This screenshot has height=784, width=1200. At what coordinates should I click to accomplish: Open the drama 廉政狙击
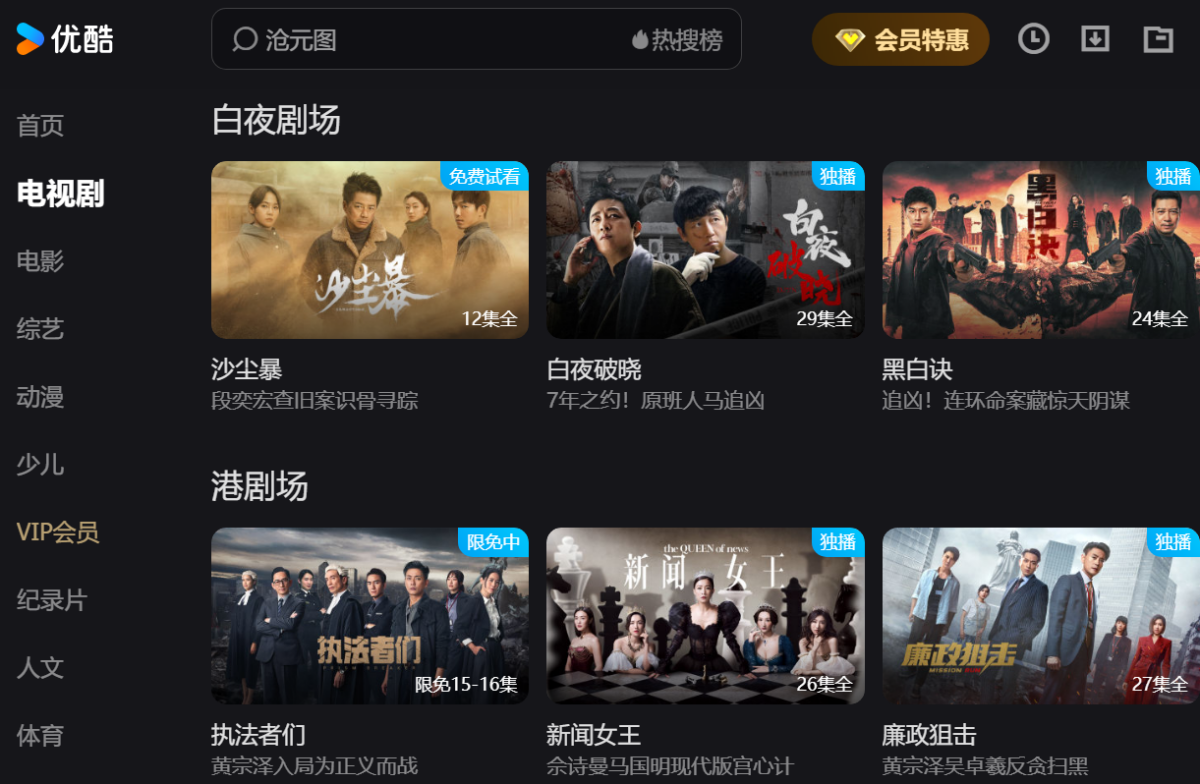(x=1040, y=616)
